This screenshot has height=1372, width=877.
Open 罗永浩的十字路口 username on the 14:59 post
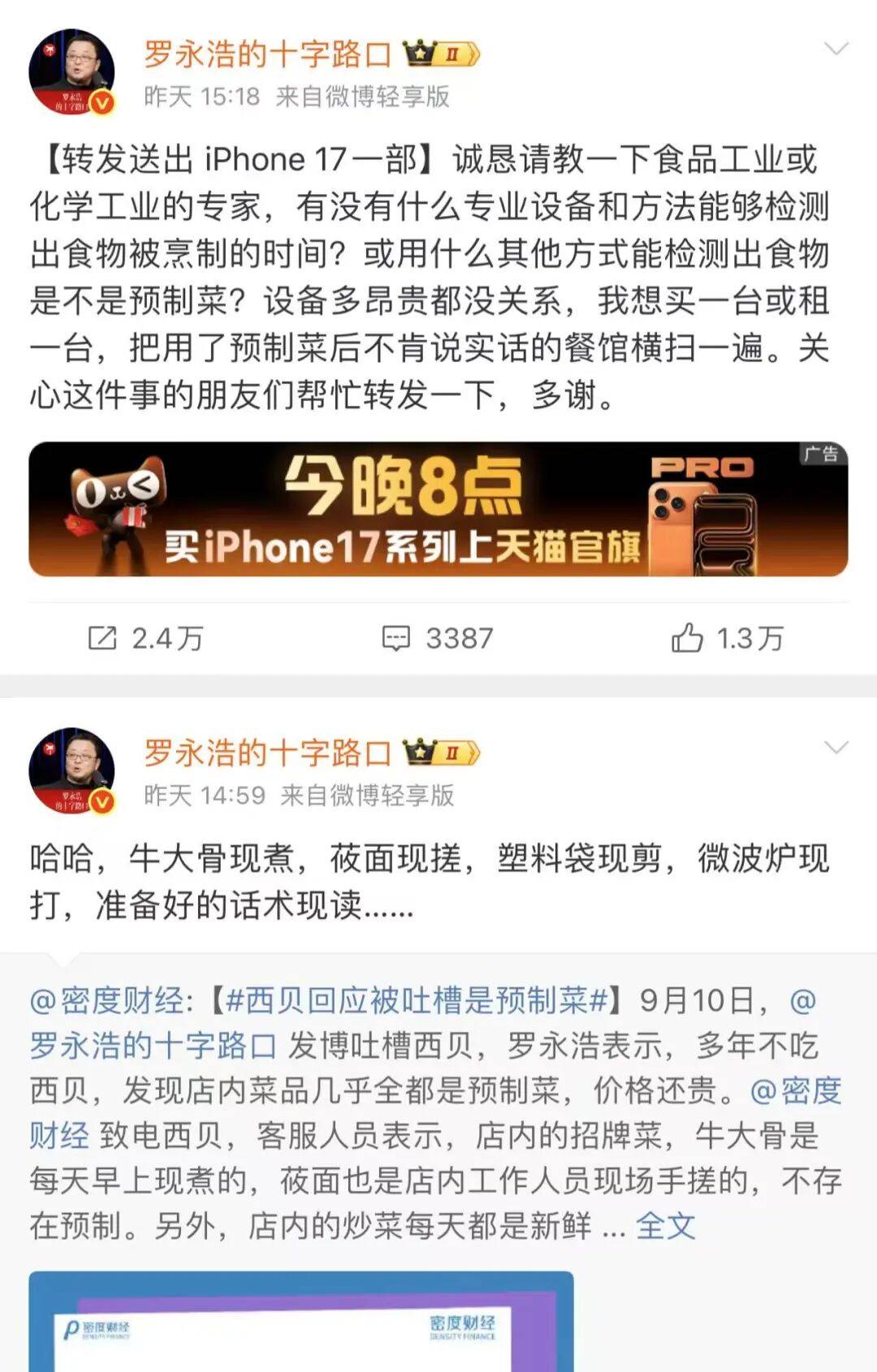click(x=268, y=753)
